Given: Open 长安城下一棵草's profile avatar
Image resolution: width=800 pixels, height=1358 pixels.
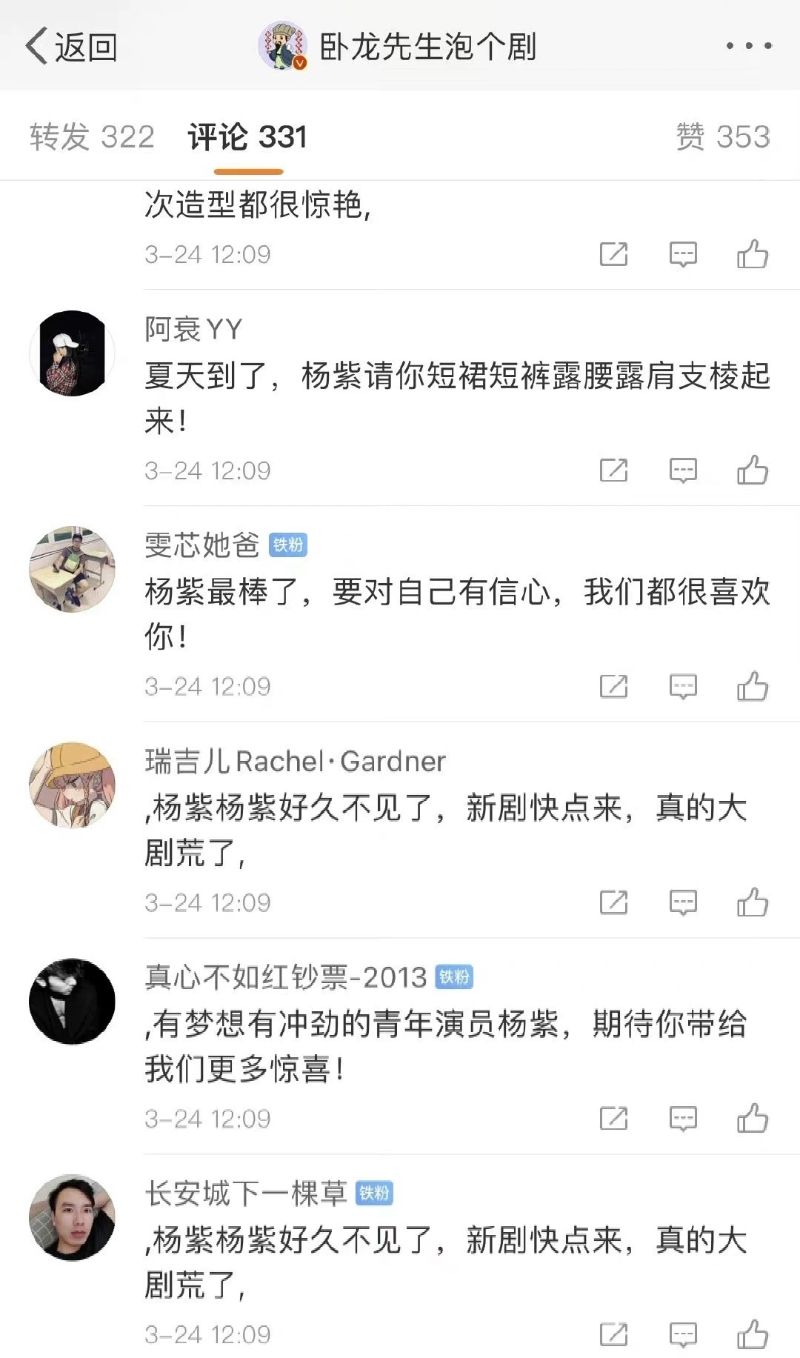Looking at the screenshot, I should (72, 1217).
